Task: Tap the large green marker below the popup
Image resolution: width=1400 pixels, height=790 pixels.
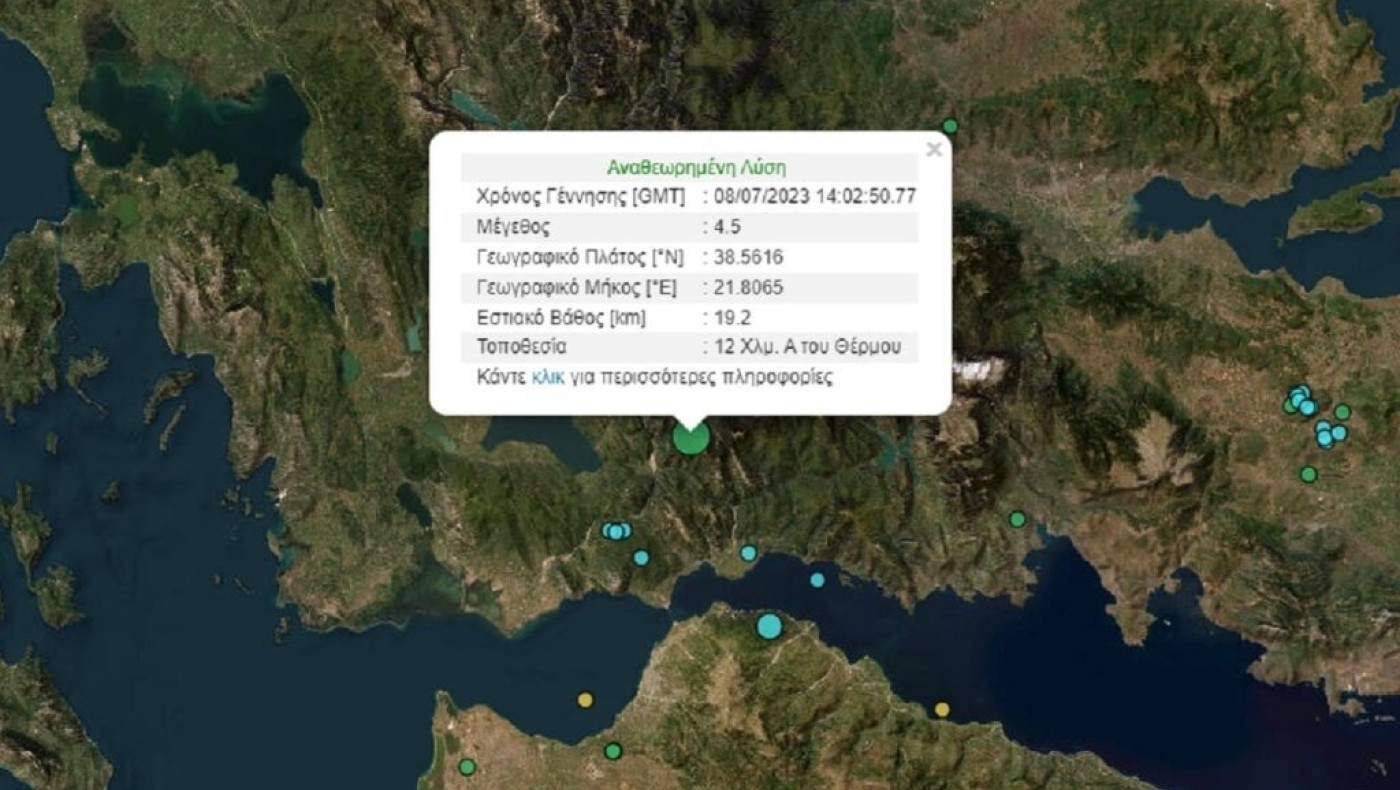Action: tap(691, 437)
